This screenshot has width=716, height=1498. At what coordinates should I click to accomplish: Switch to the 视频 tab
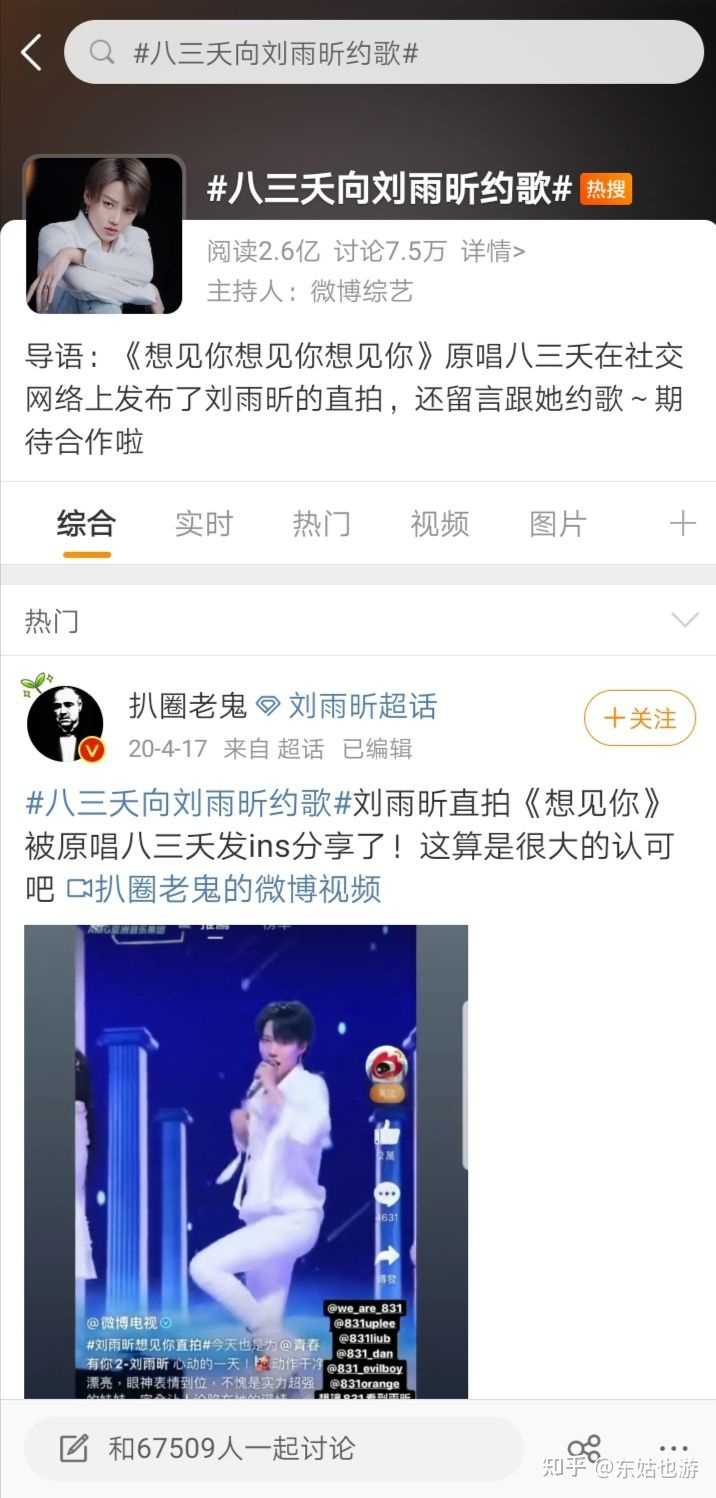tap(439, 523)
